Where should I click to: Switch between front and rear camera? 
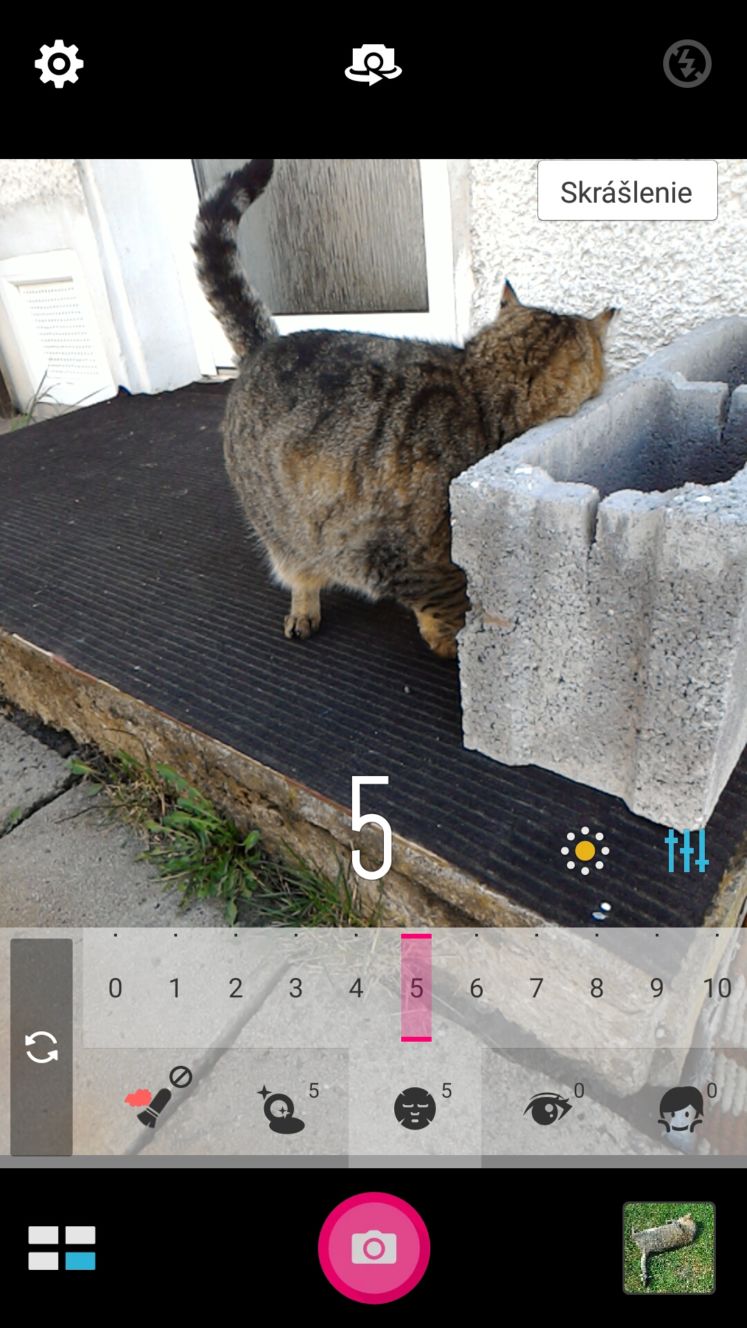click(373, 65)
